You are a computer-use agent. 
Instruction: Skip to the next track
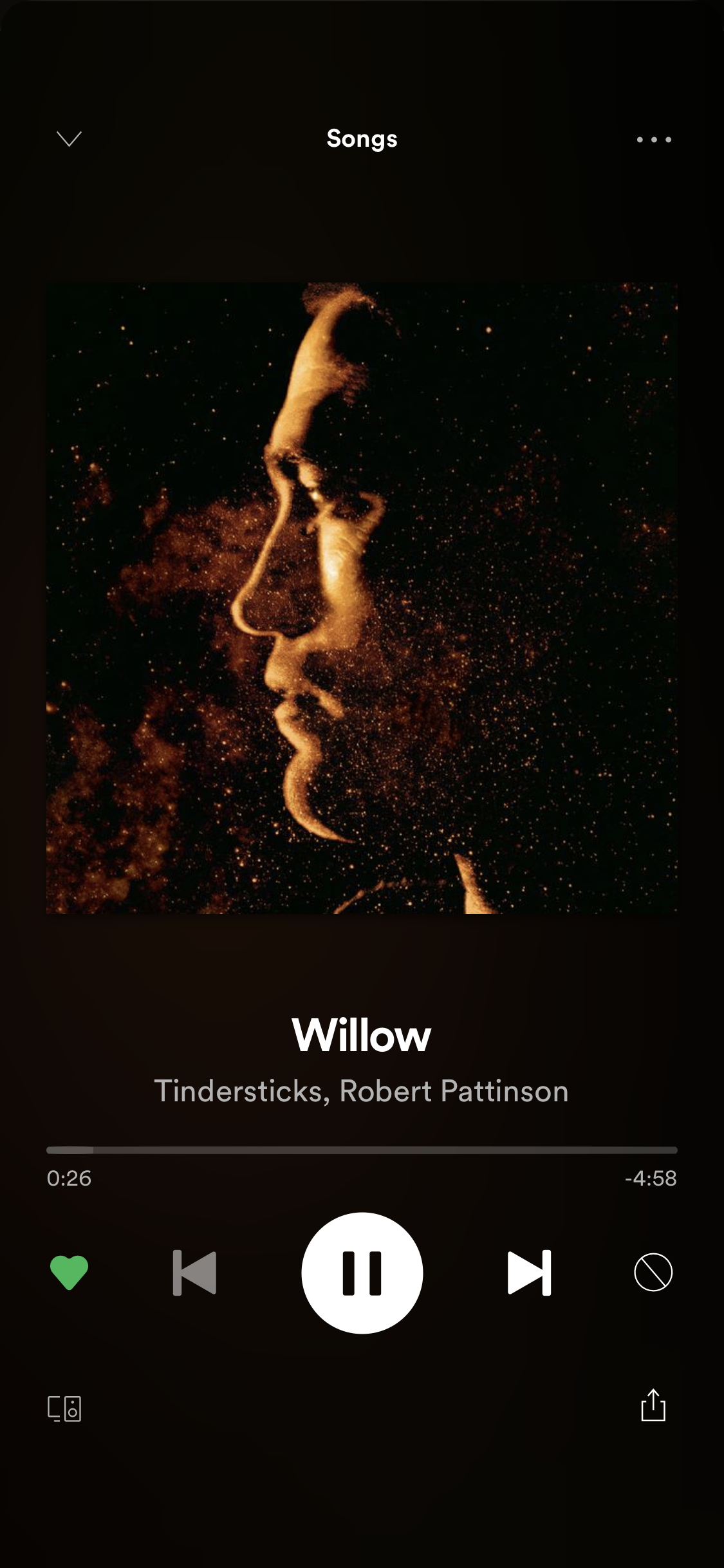529,1273
